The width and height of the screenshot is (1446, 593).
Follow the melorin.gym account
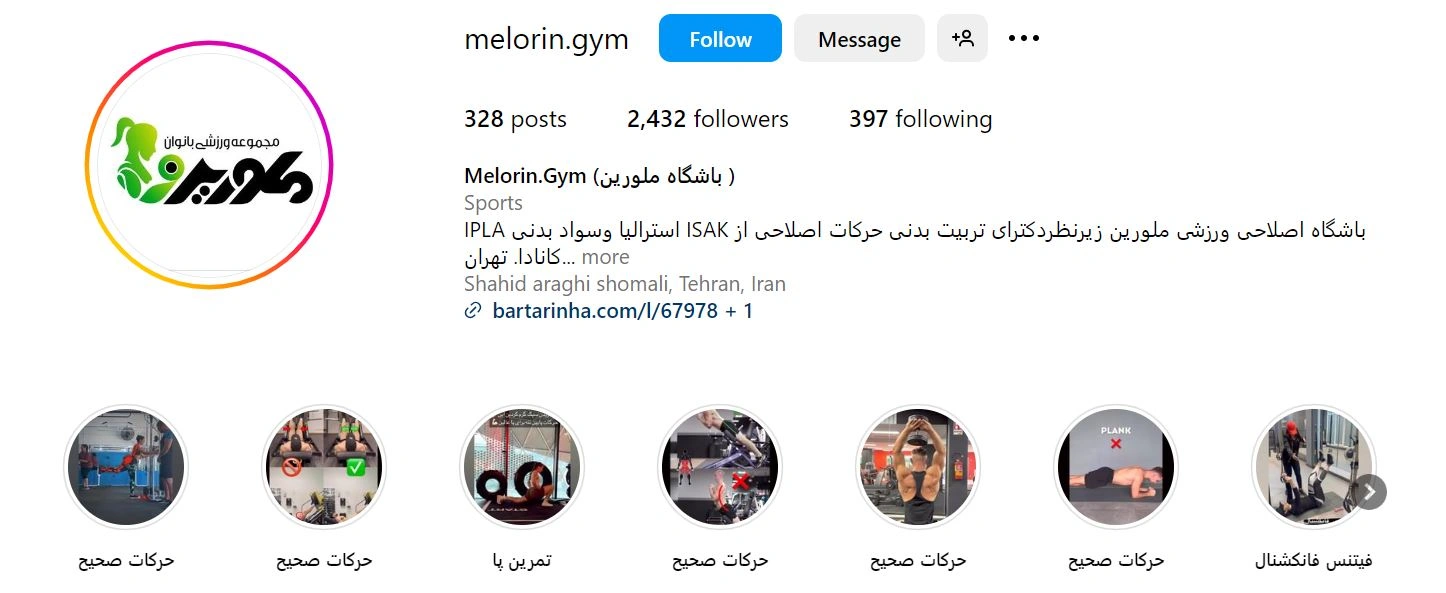[x=720, y=39]
